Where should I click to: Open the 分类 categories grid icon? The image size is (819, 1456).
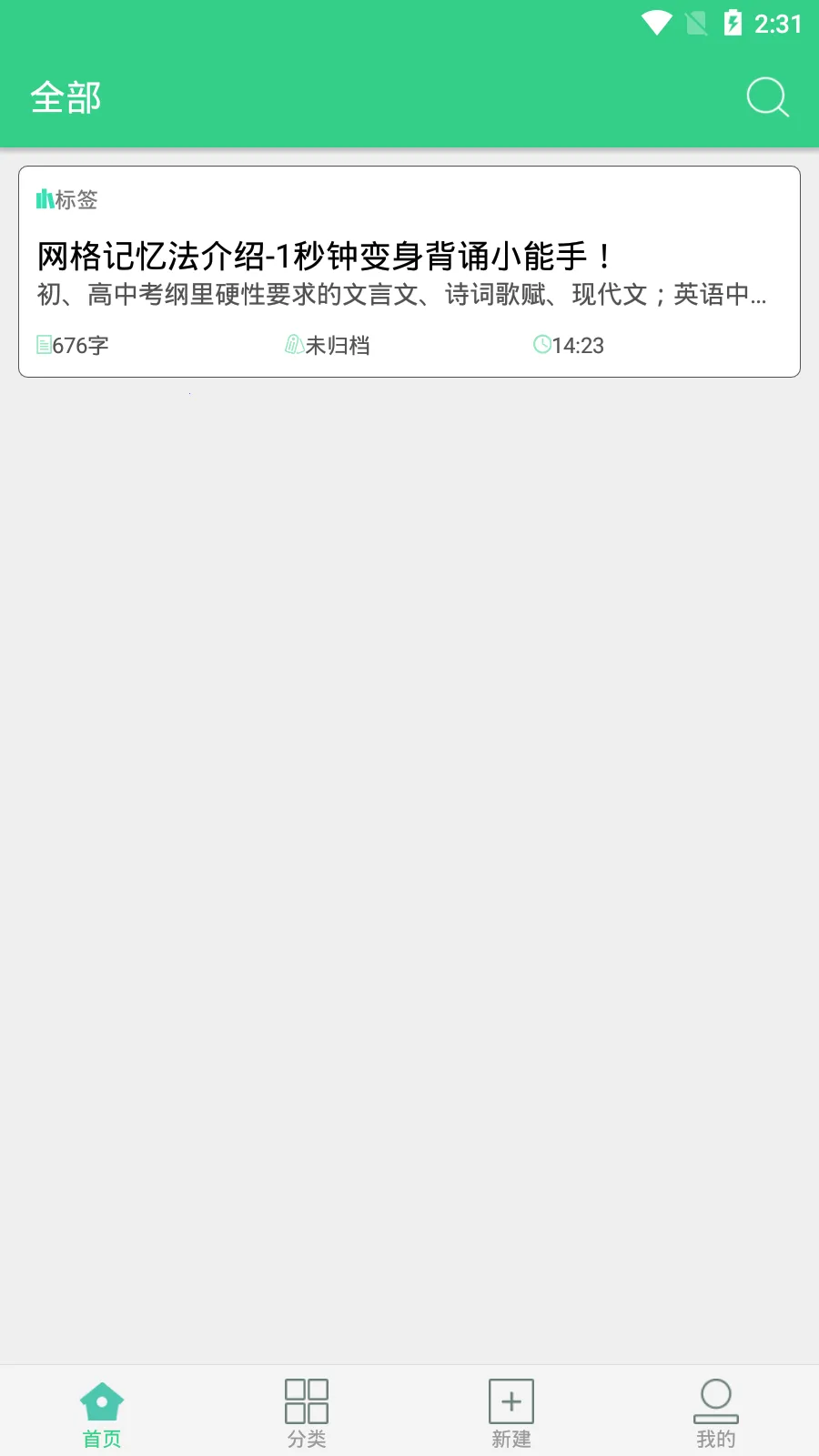(307, 1399)
